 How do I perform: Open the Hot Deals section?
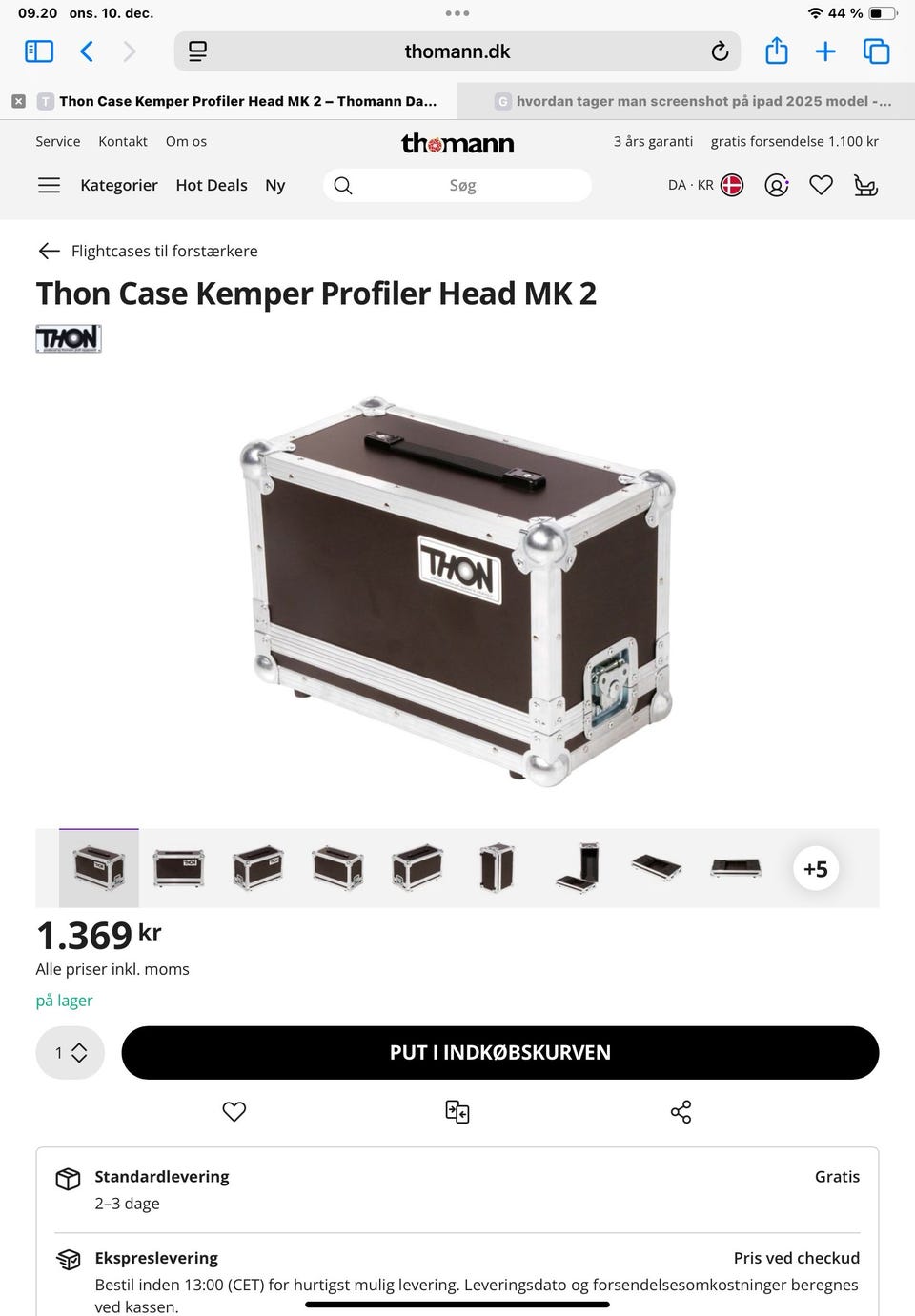[x=212, y=186]
